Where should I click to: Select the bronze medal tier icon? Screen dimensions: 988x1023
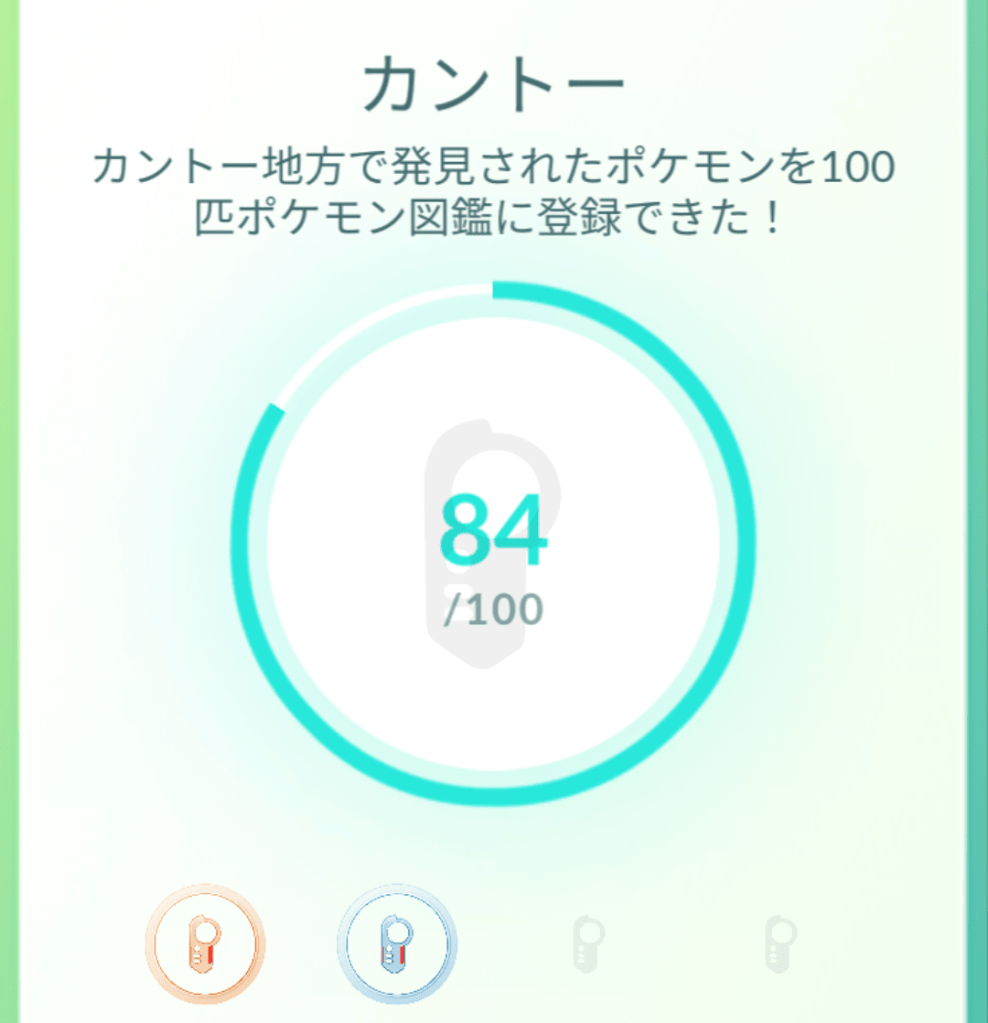205,943
